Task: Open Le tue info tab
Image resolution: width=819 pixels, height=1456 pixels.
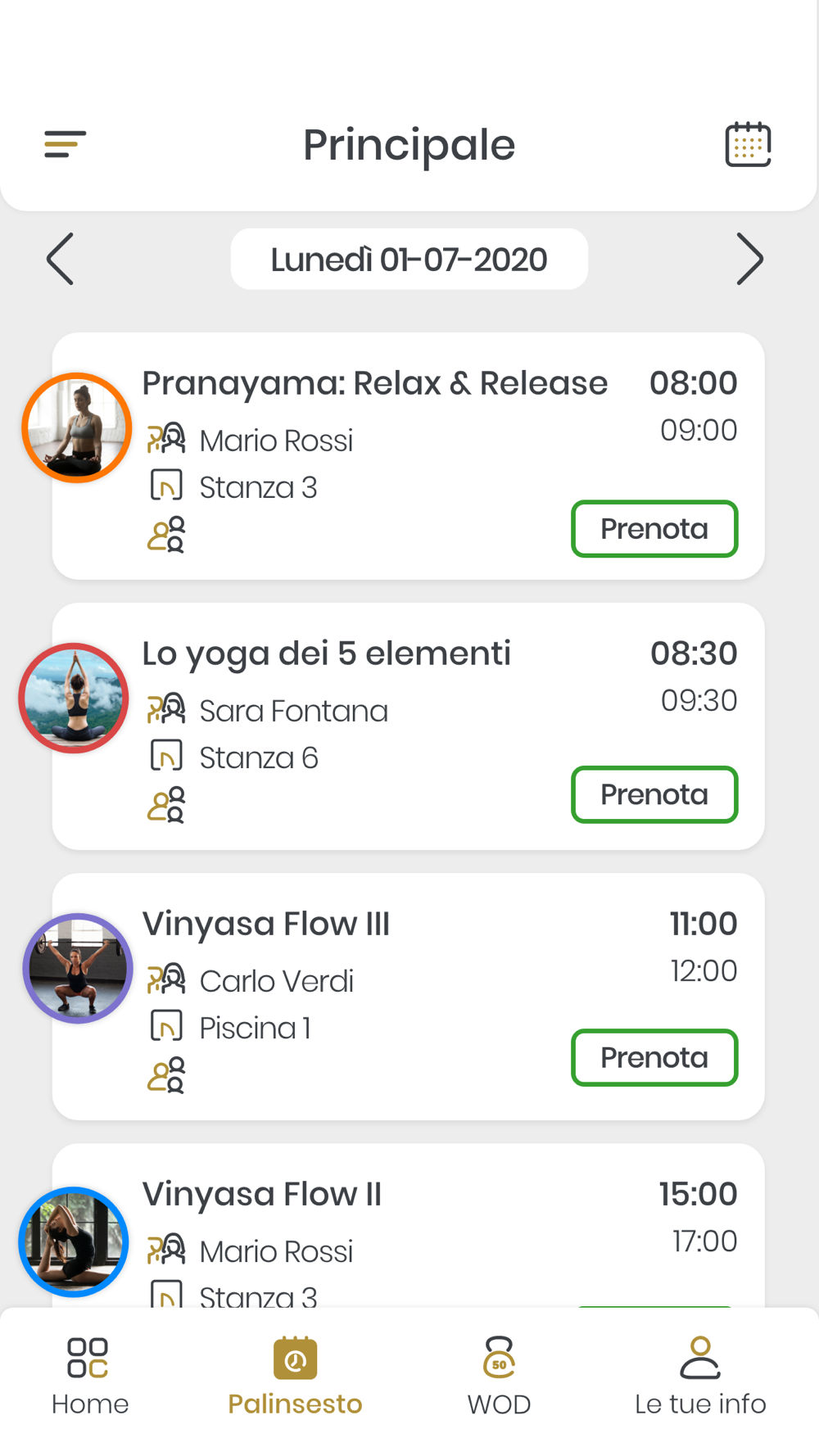Action: click(x=700, y=1377)
